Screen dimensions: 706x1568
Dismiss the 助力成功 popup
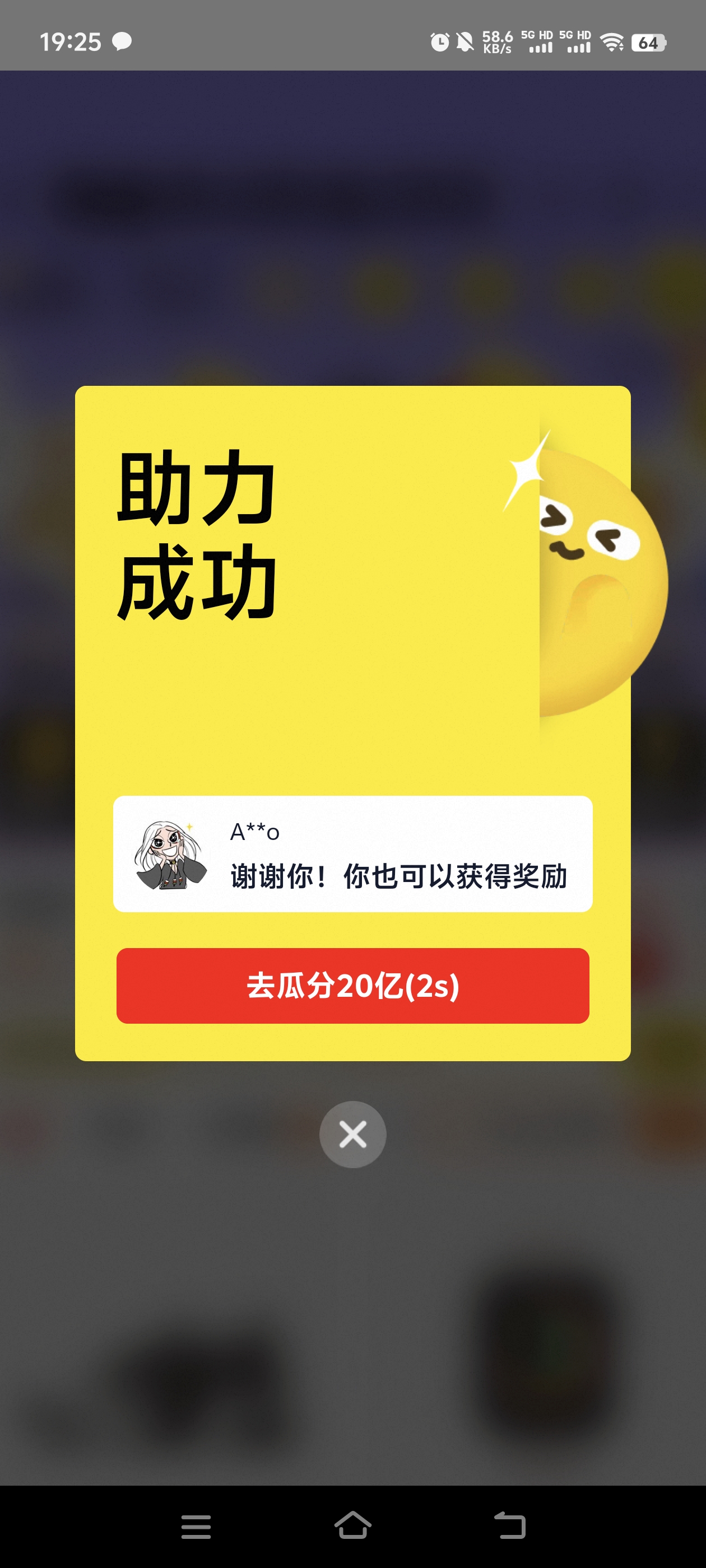click(x=352, y=1135)
